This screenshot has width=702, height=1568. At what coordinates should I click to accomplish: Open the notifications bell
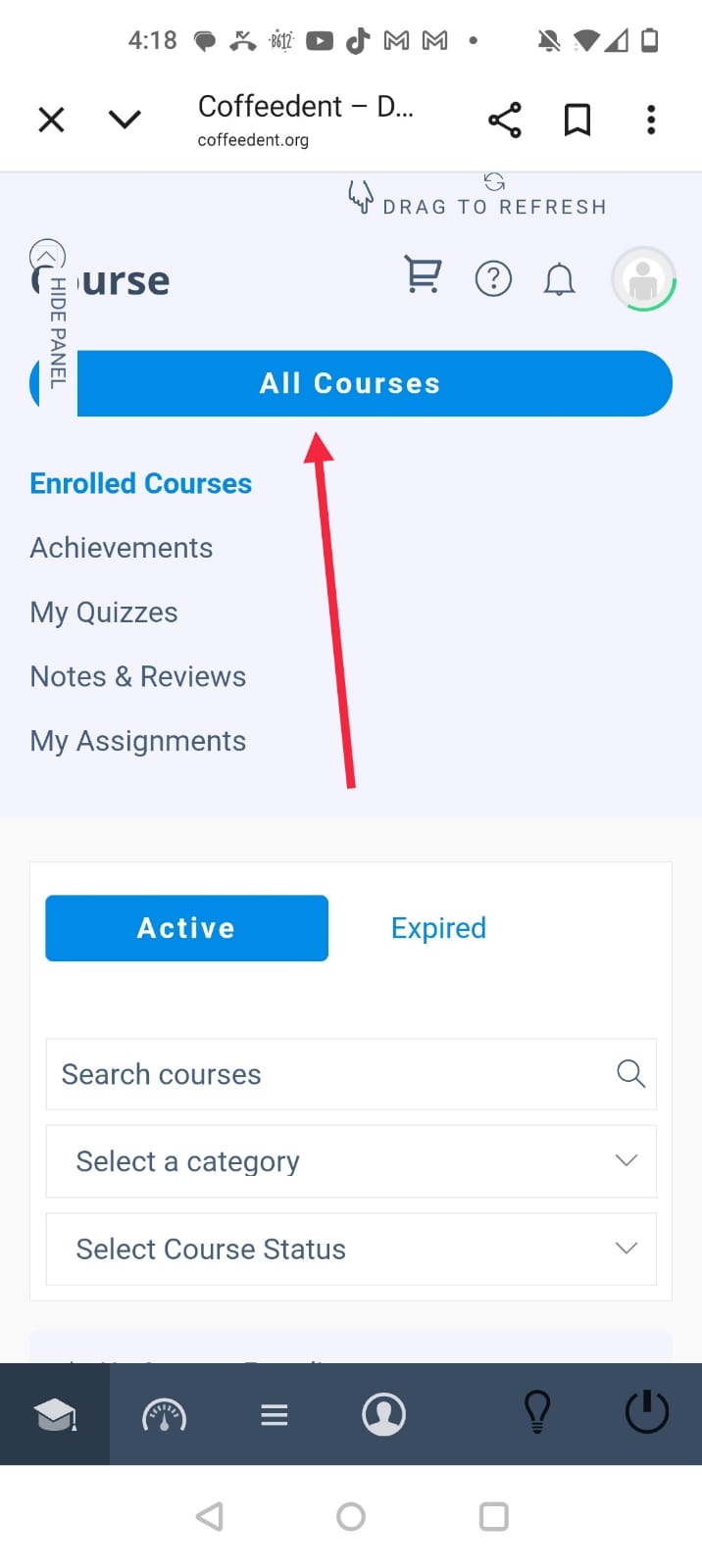pyautogui.click(x=559, y=280)
